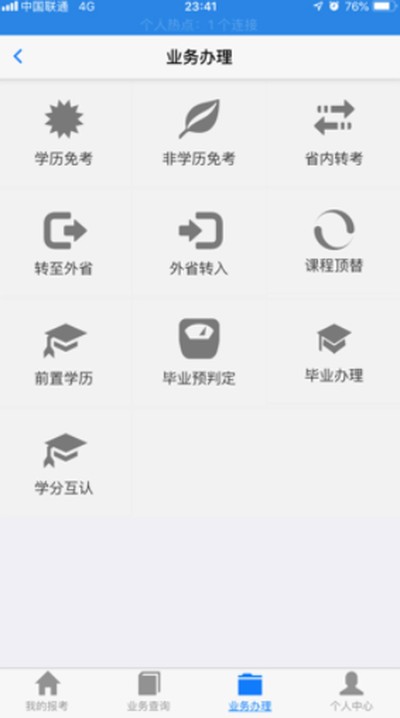400x718 pixels.
Task: Open 转至外省
Action: pyautogui.click(x=64, y=244)
